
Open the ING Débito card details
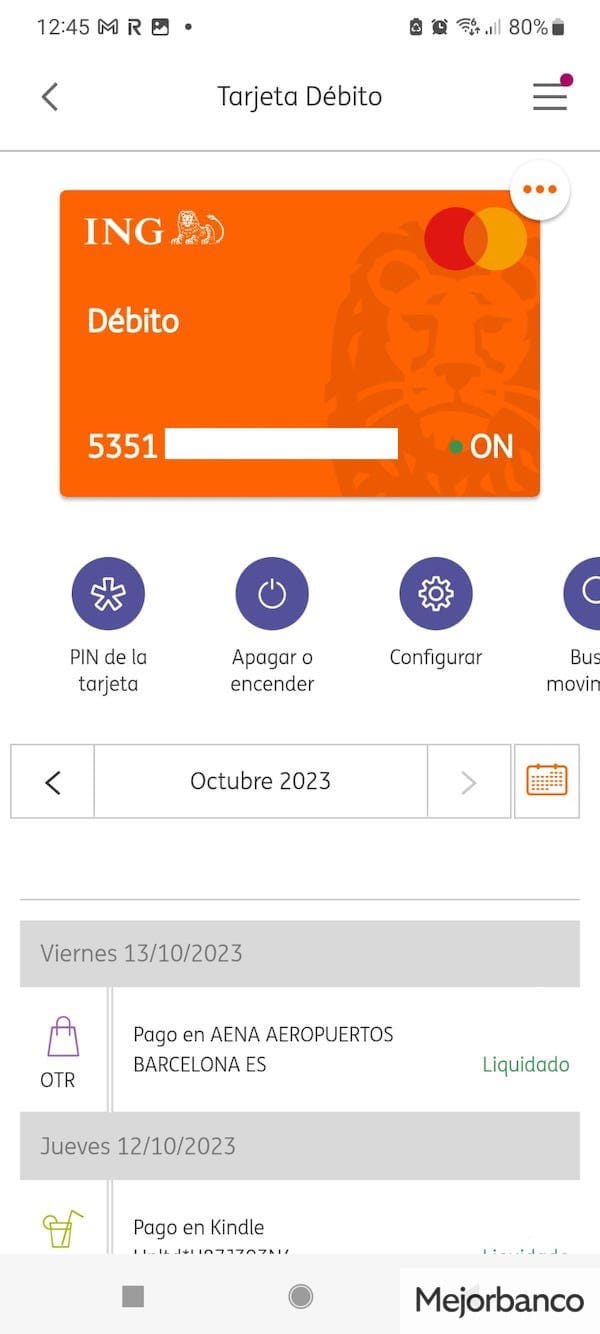pos(299,343)
